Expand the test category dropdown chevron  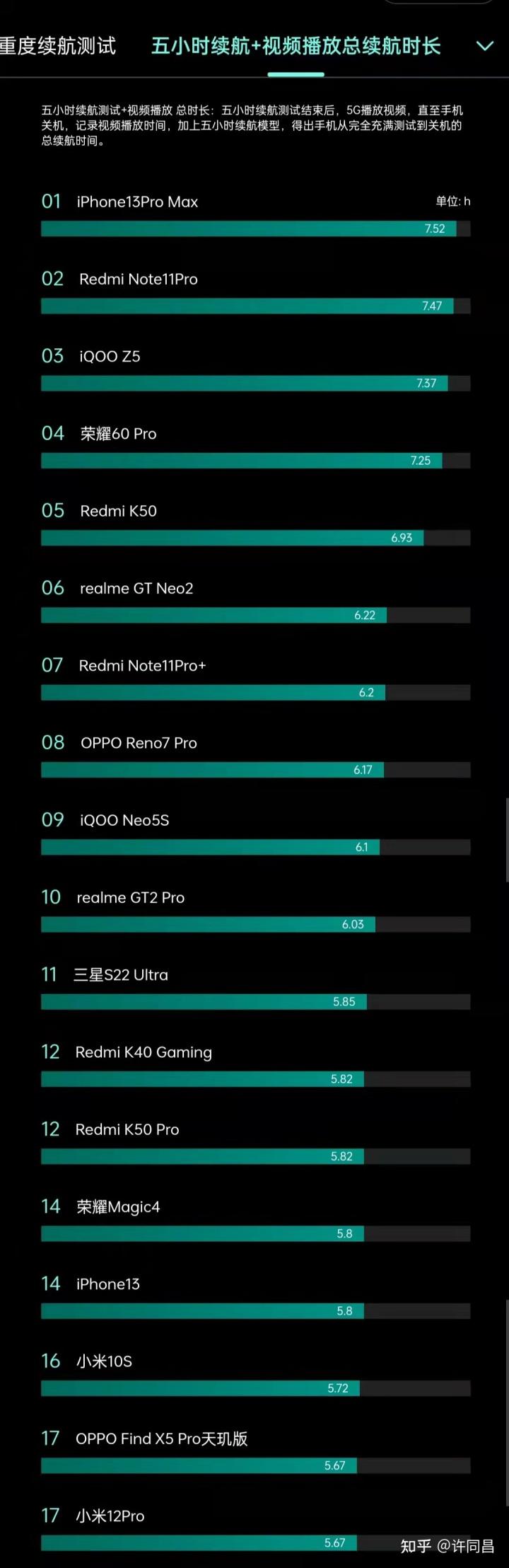[x=484, y=47]
